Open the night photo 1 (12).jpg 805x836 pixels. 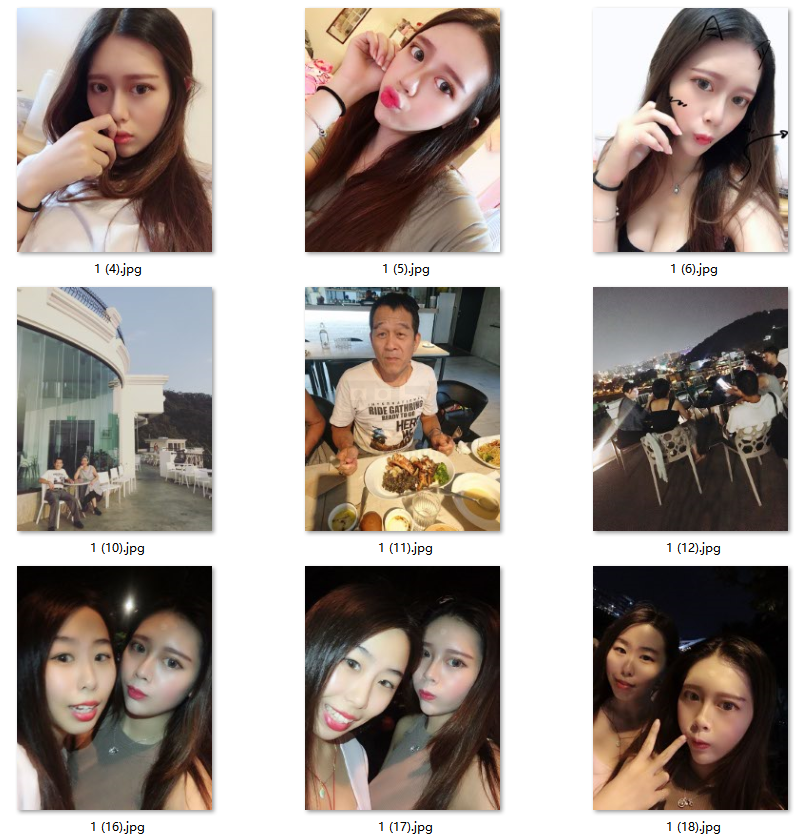pos(690,408)
